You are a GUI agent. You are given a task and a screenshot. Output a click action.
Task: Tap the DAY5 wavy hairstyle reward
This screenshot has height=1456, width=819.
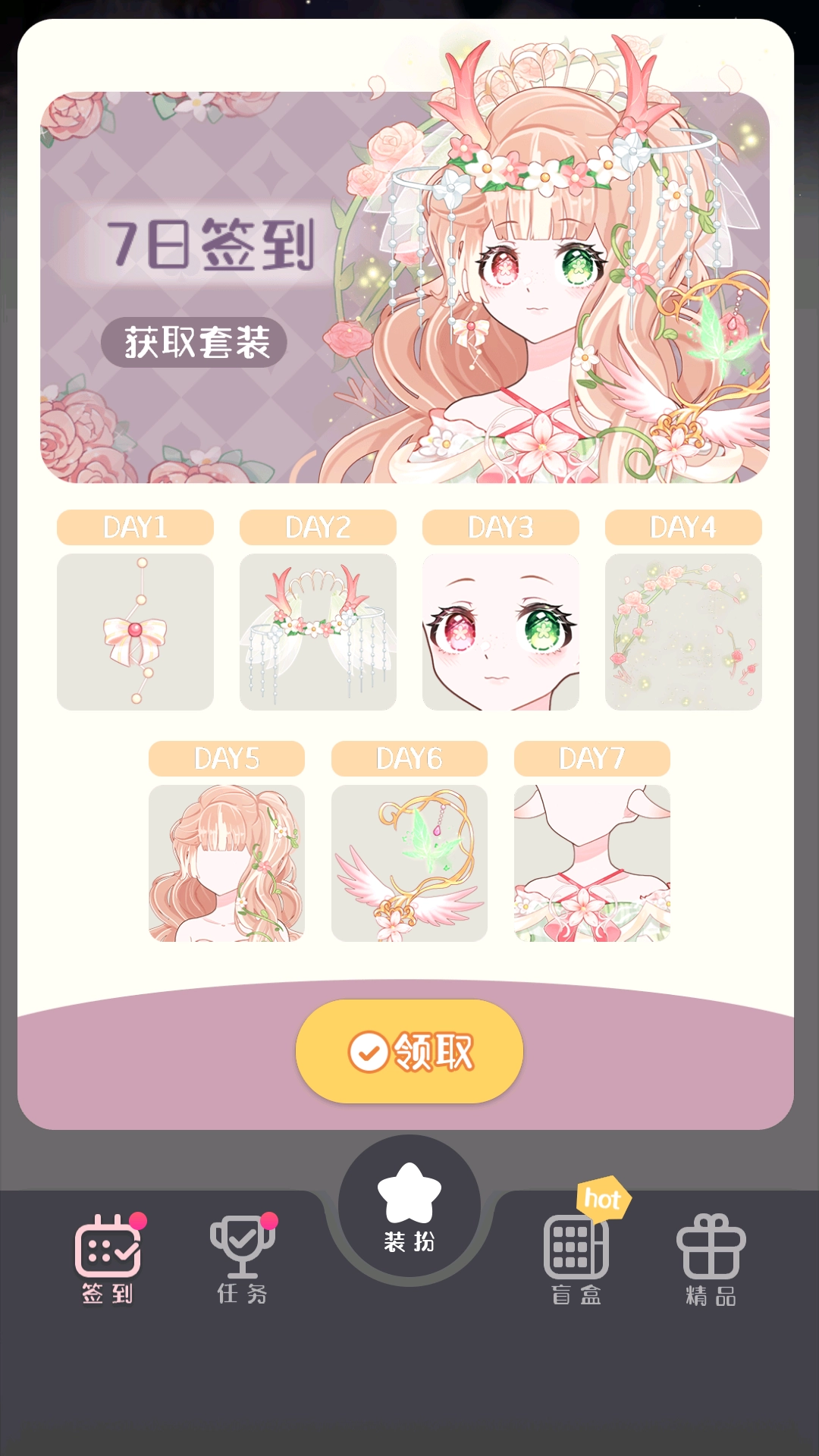226,863
